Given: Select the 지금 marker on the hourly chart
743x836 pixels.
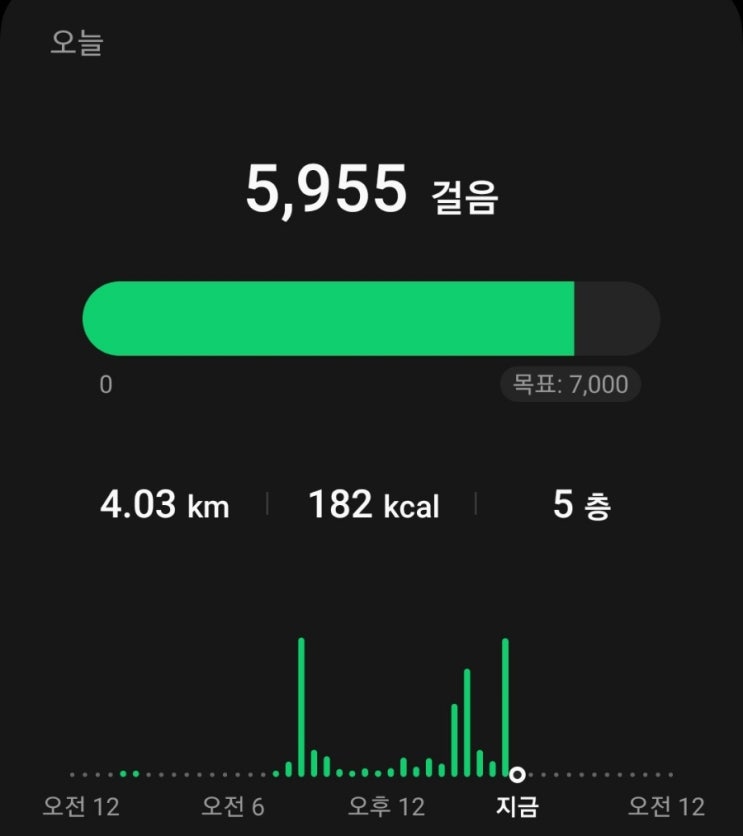Looking at the screenshot, I should (517, 775).
